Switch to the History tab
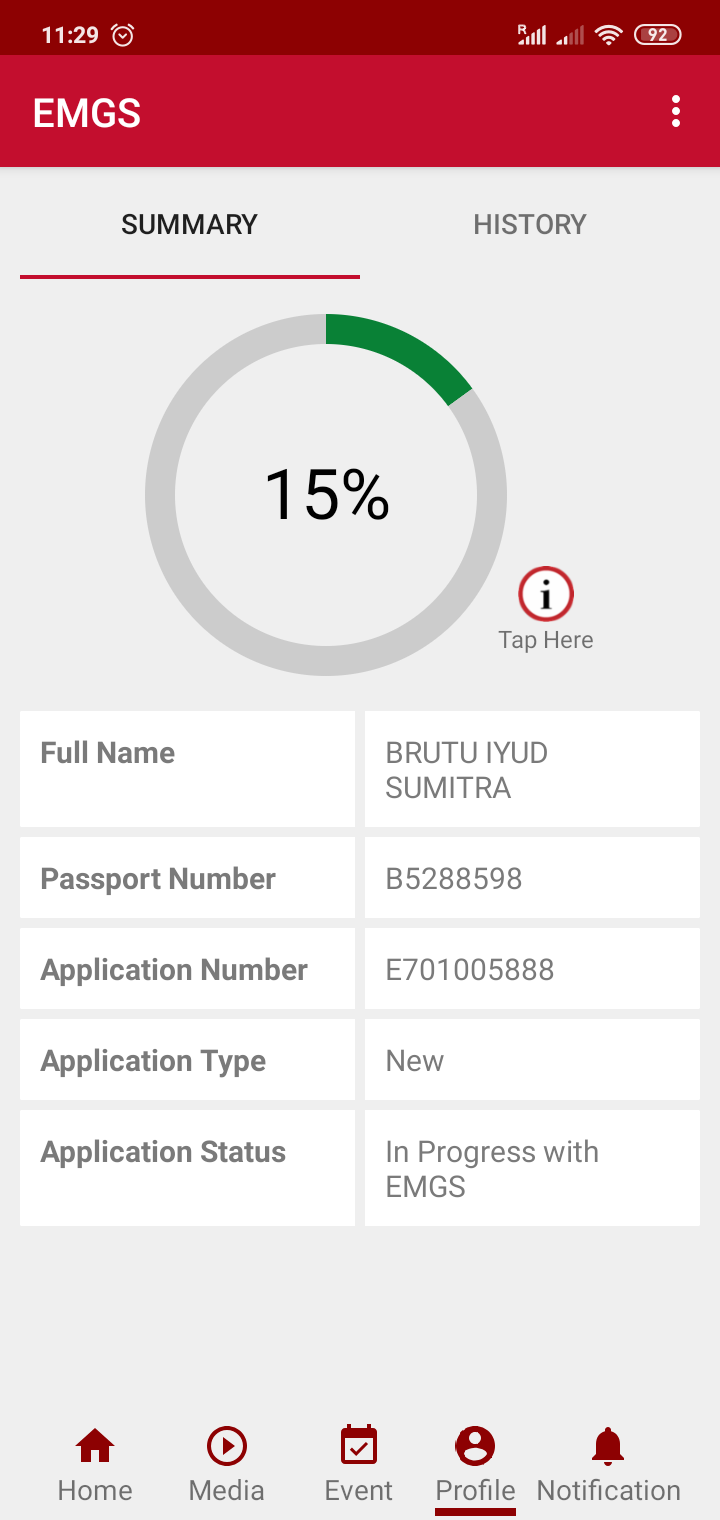Screen dimensions: 720x1520 click(x=529, y=224)
